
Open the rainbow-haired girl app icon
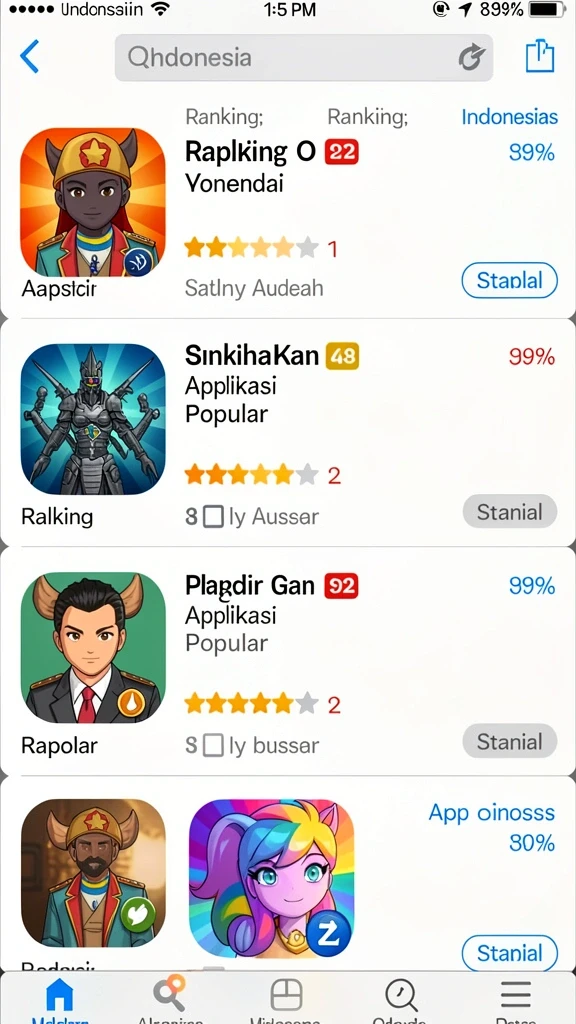point(271,880)
